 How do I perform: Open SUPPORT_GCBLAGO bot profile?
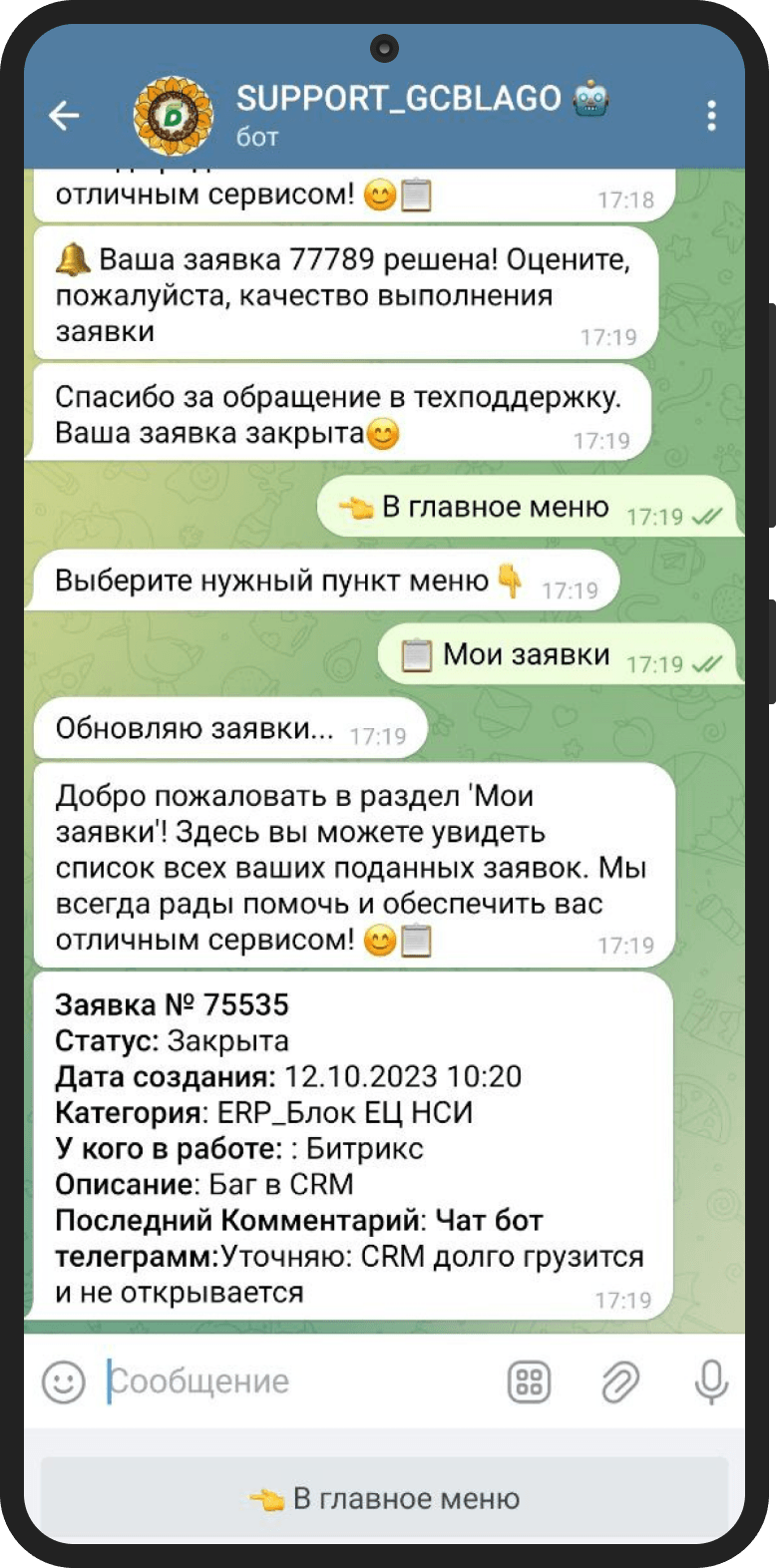coord(399,114)
